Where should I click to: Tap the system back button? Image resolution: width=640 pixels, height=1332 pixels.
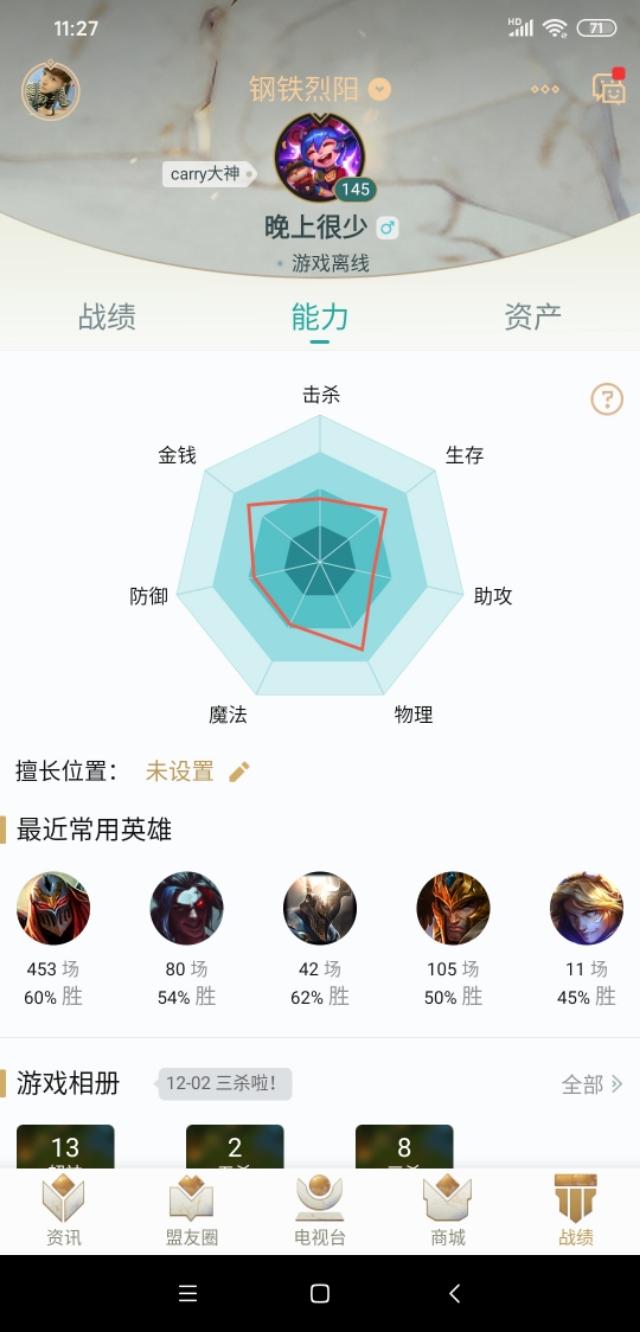coord(454,1293)
